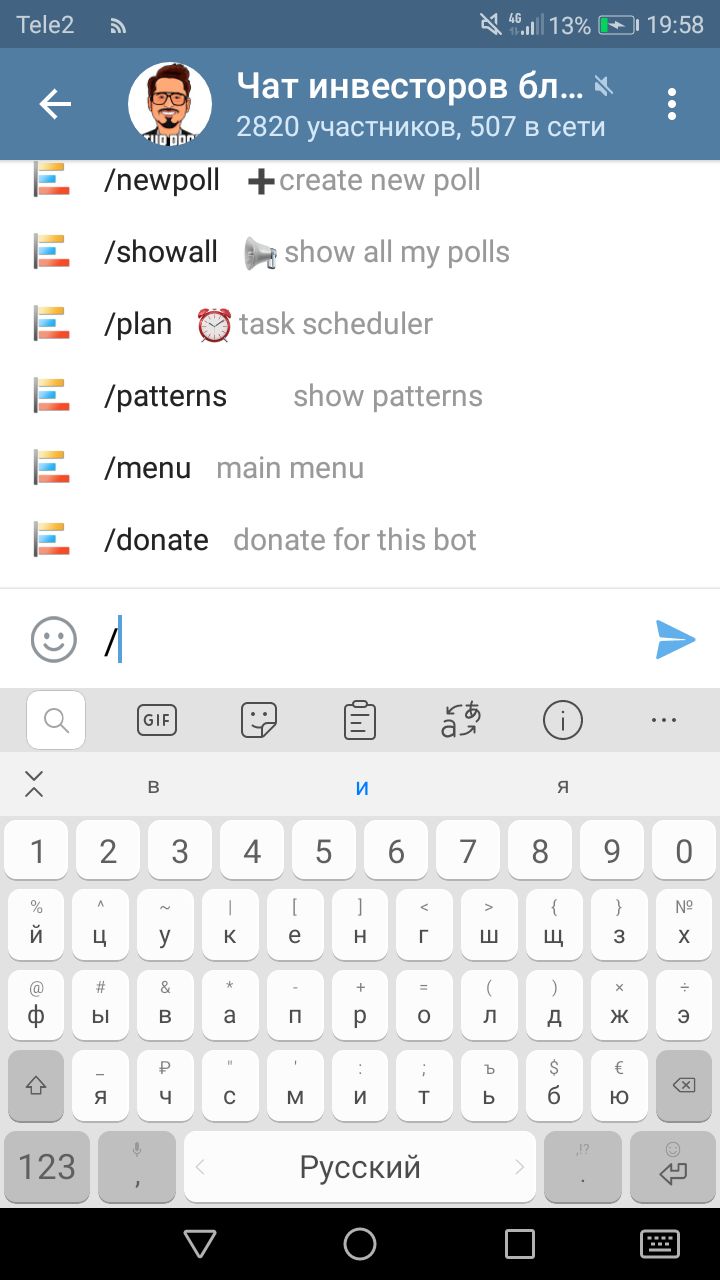Pick the suggestion "и" above keyboard
This screenshot has width=720, height=1280.
362,787
